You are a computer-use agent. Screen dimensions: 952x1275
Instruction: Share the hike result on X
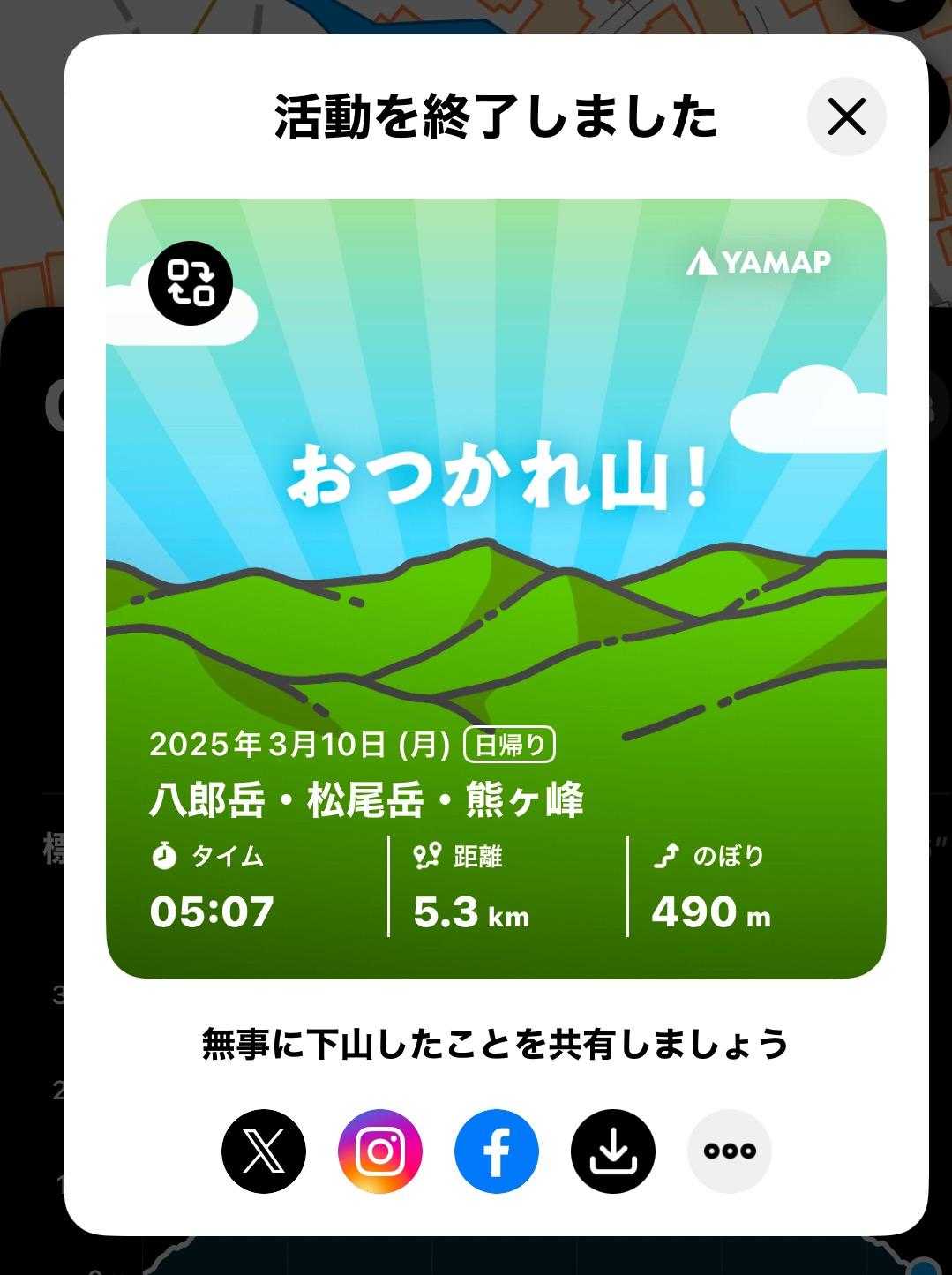tap(263, 1151)
